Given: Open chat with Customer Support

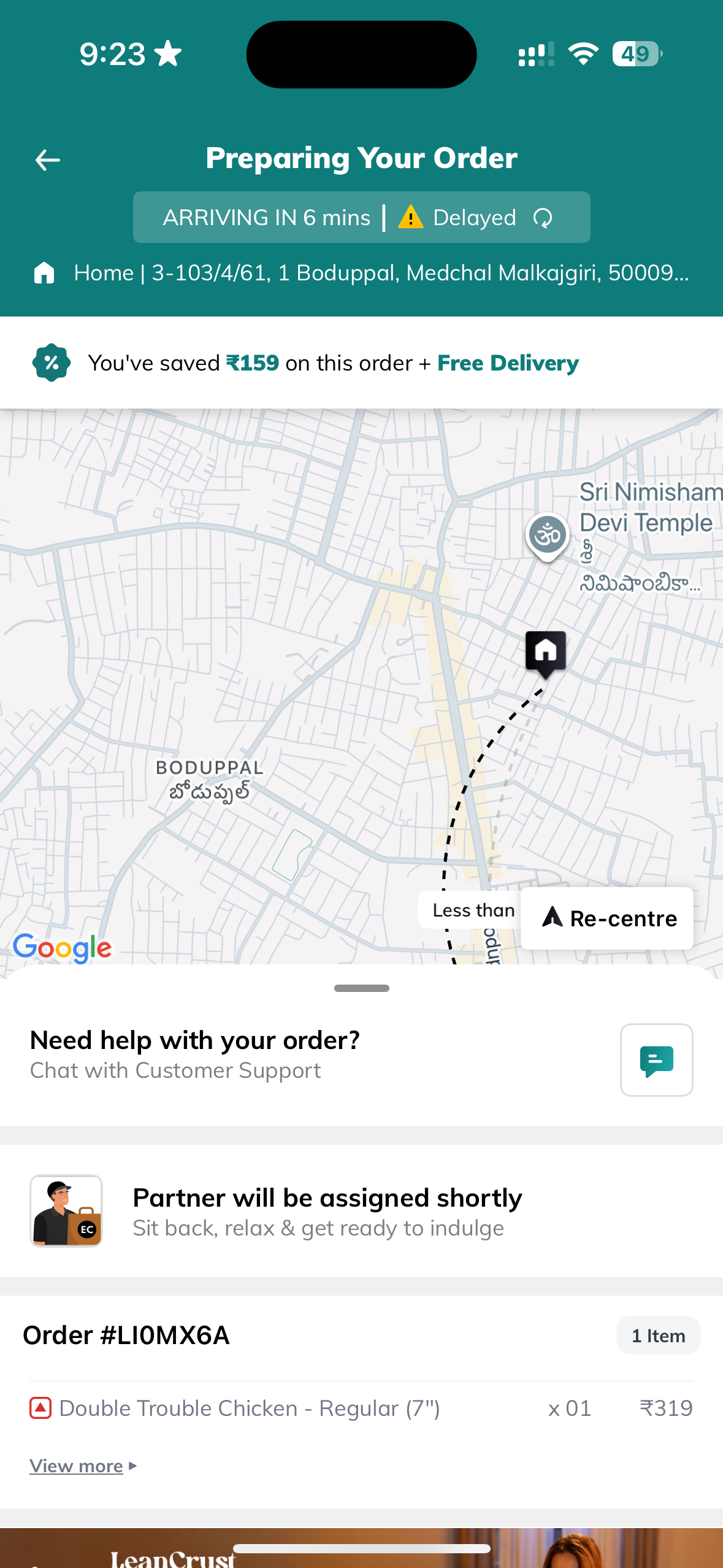Looking at the screenshot, I should [656, 1059].
